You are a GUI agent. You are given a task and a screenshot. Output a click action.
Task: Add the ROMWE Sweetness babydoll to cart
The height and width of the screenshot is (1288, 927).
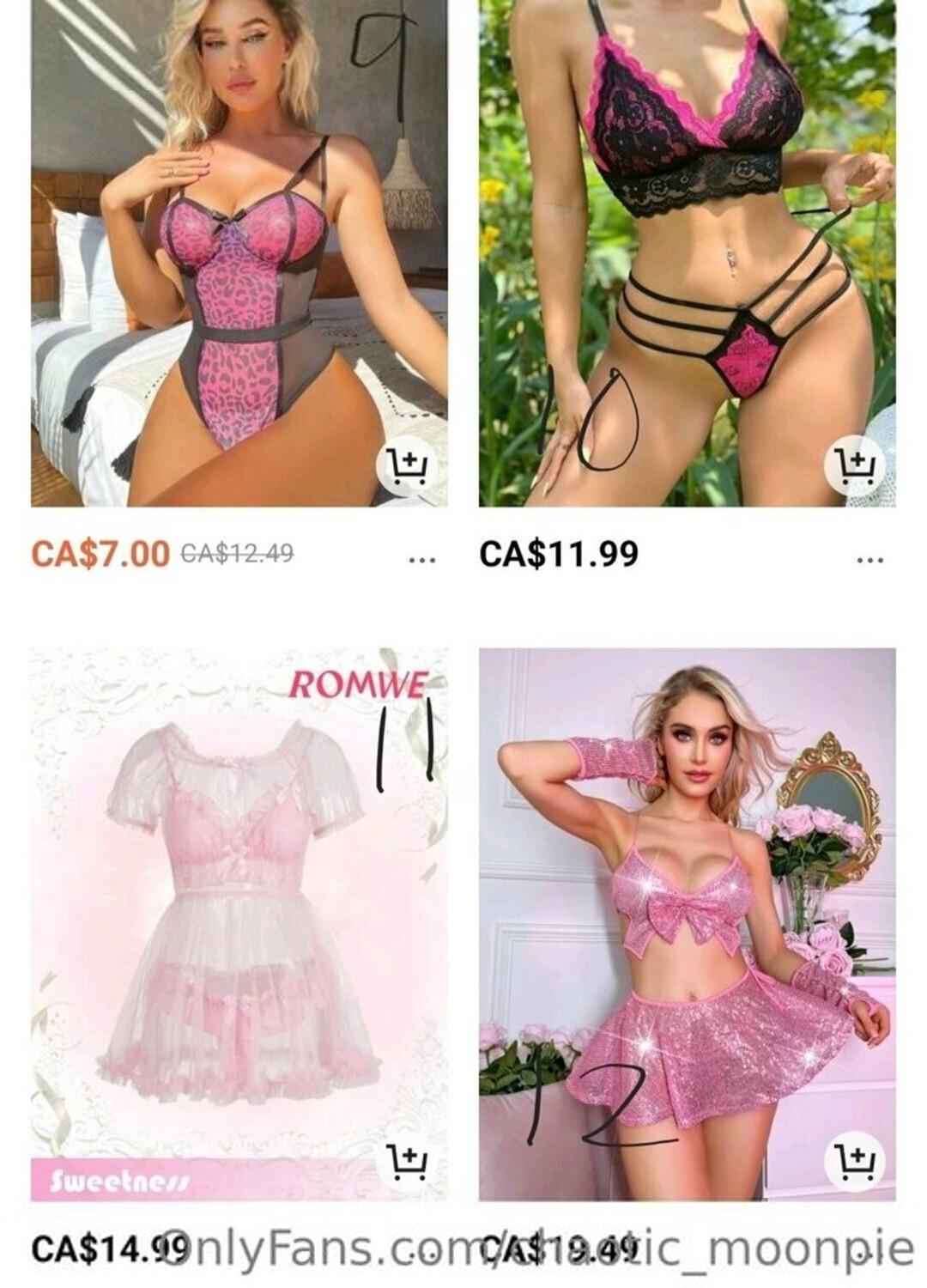[406, 1161]
